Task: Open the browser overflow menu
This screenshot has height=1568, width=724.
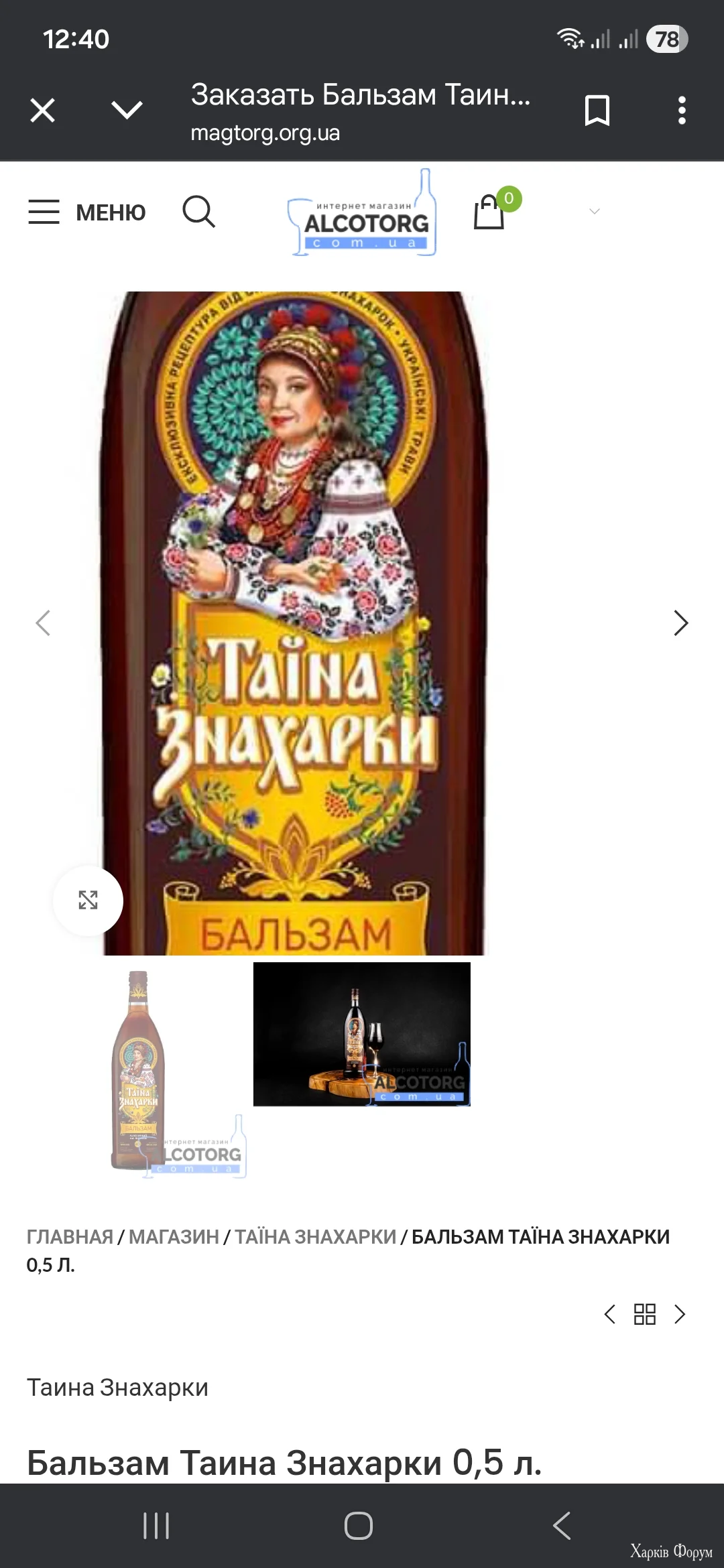Action: pos(682,111)
